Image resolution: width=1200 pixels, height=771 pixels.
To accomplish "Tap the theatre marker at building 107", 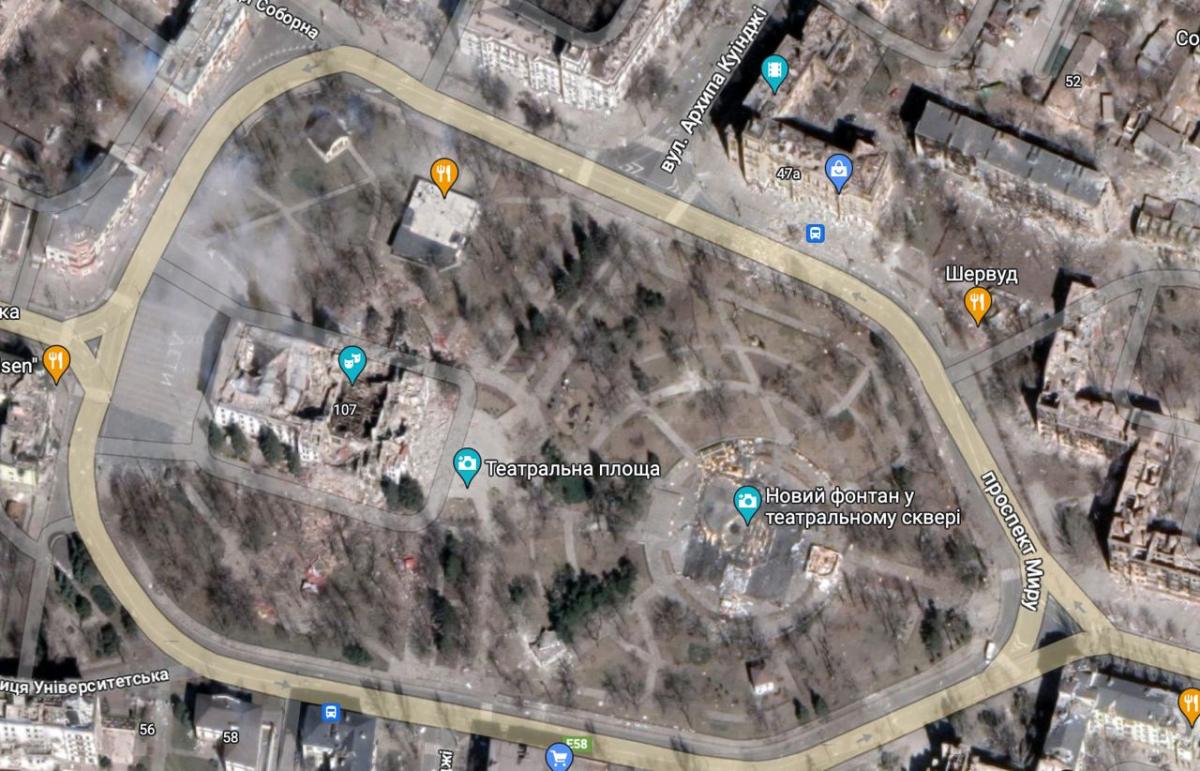I will [x=351, y=362].
